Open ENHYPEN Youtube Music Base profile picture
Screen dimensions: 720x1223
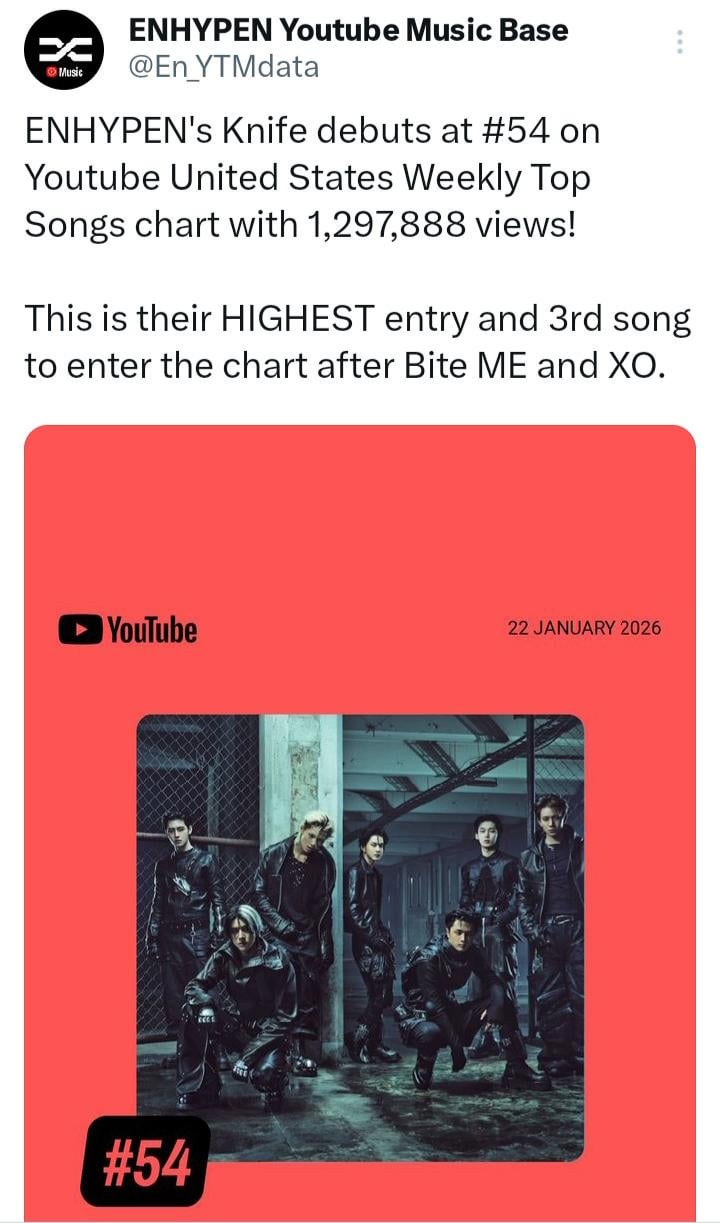[62, 50]
